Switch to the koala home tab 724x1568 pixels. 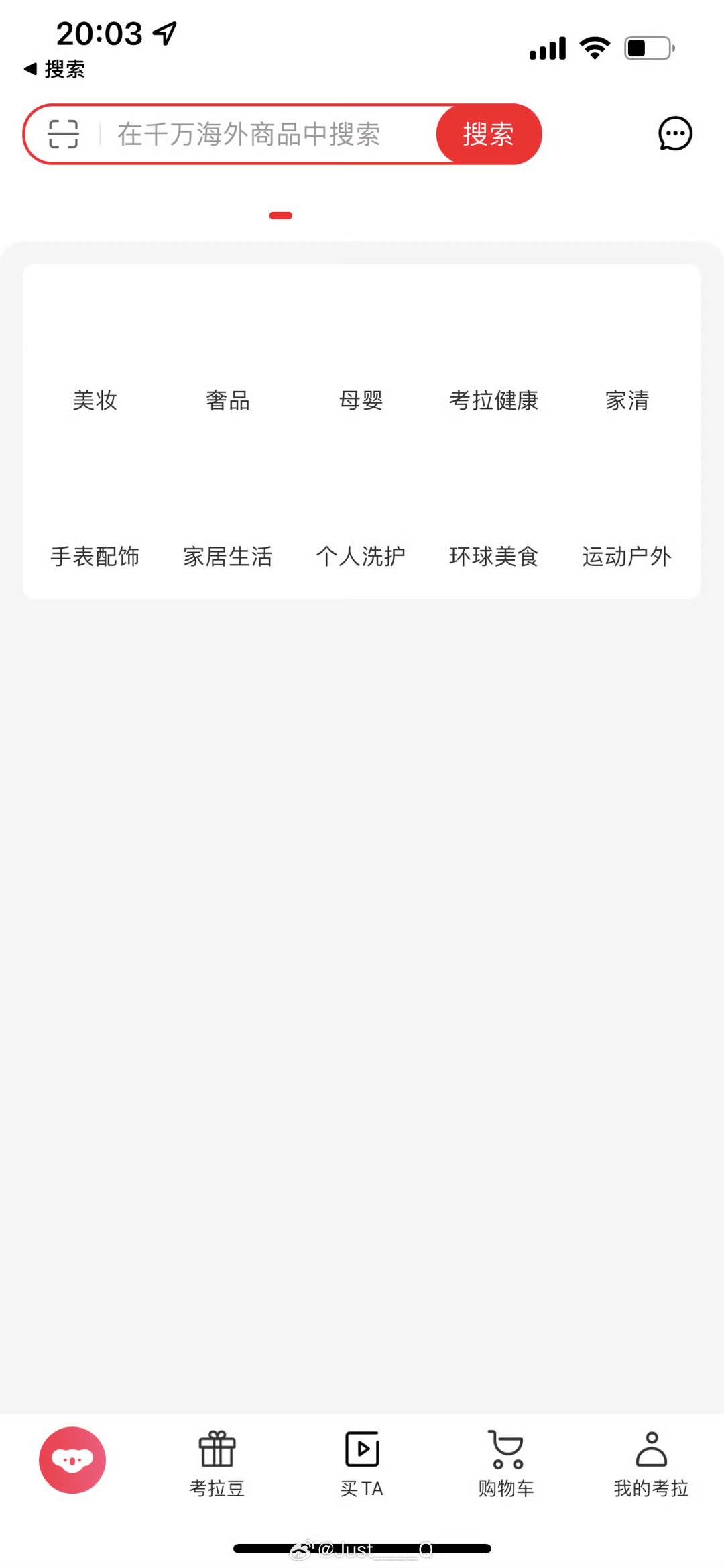coord(72,1460)
